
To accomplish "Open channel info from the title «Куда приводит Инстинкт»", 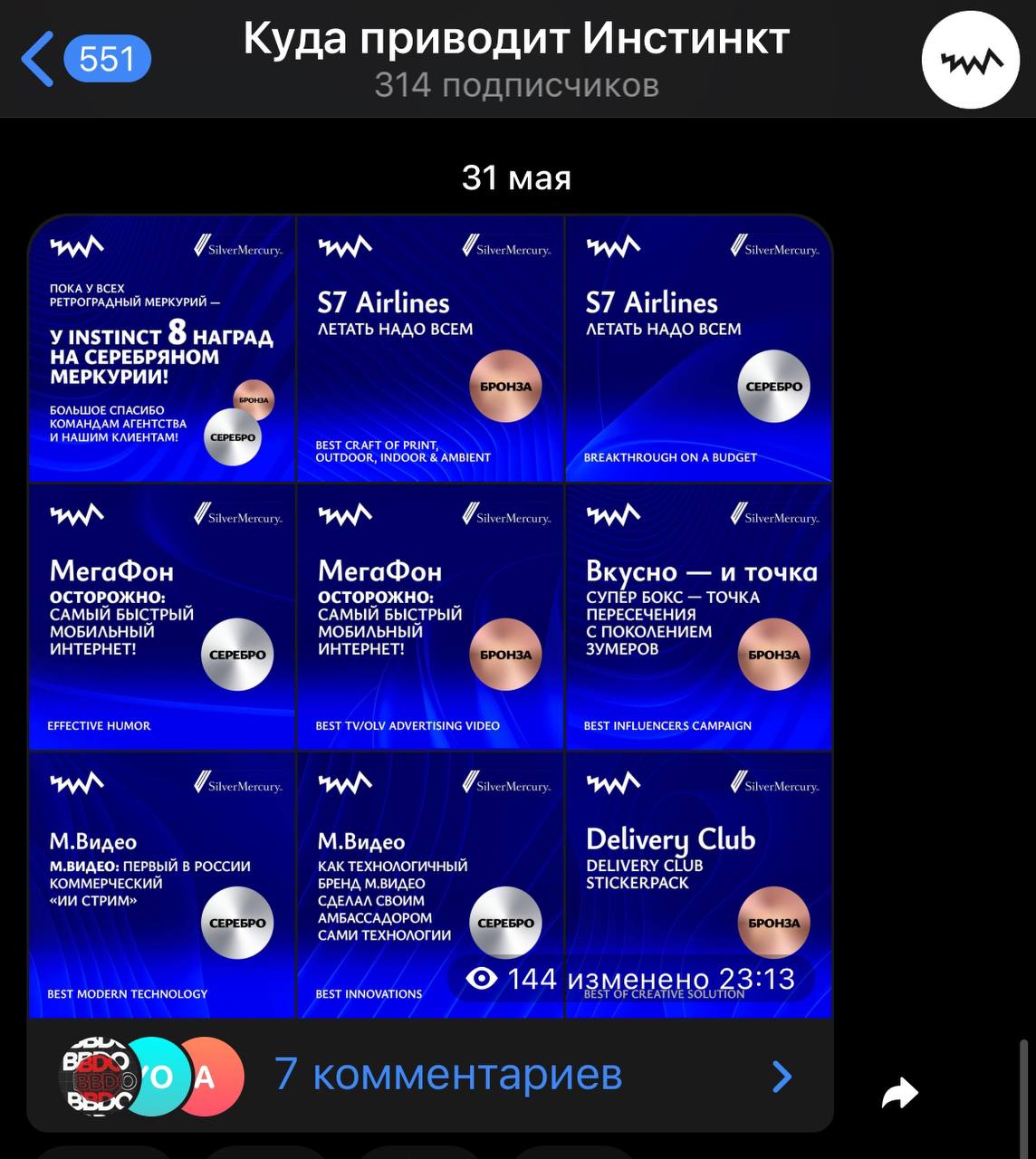I will pos(516,40).
